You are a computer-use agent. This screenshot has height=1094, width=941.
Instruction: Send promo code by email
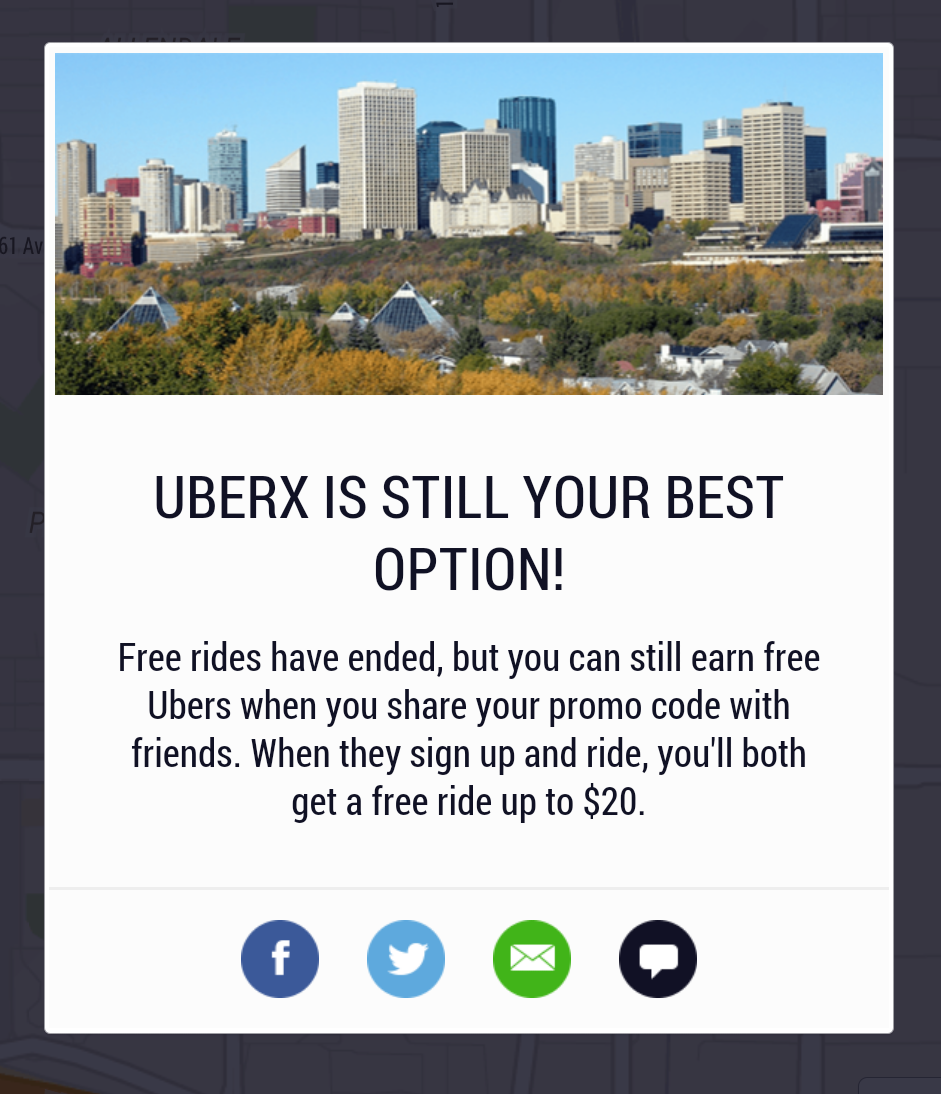(532, 959)
